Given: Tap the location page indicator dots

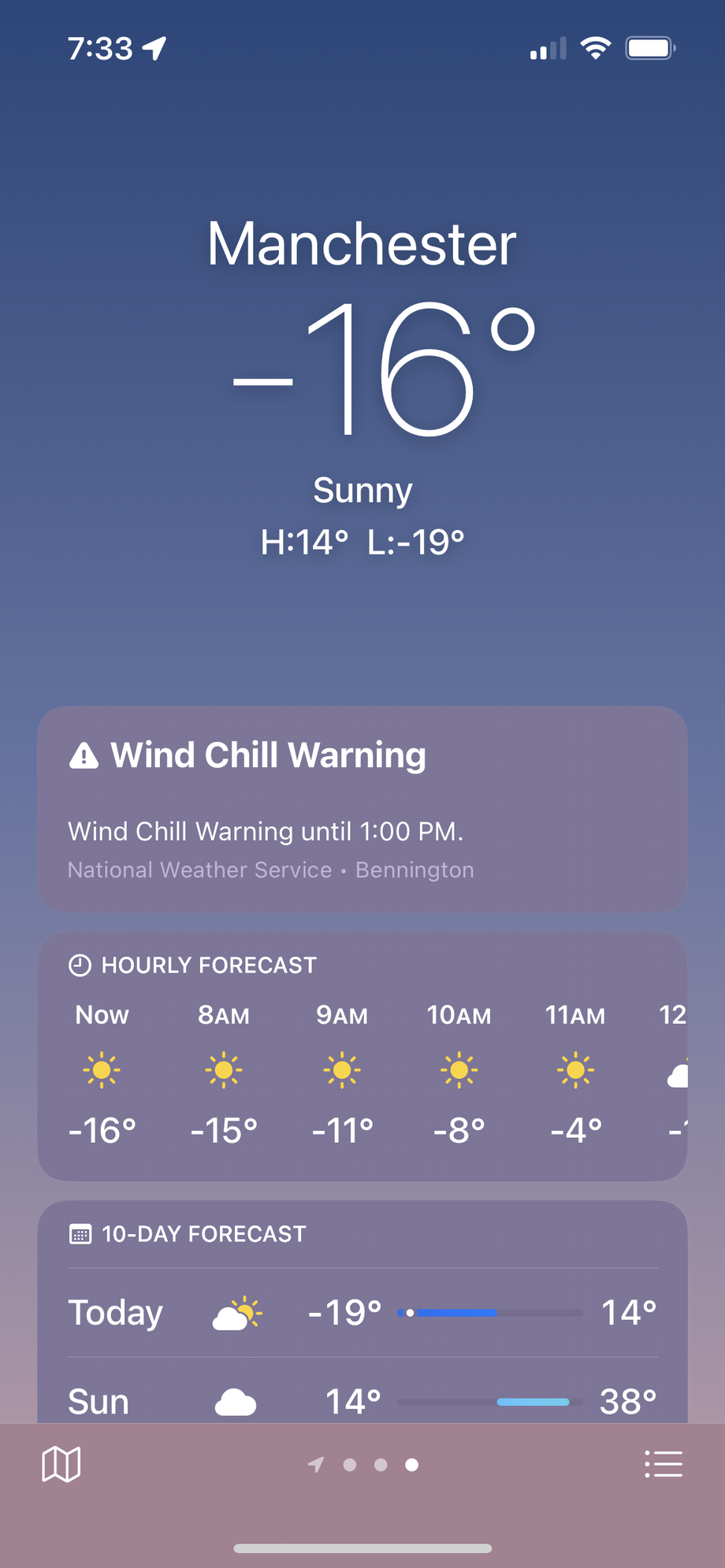Looking at the screenshot, I should [x=365, y=1465].
